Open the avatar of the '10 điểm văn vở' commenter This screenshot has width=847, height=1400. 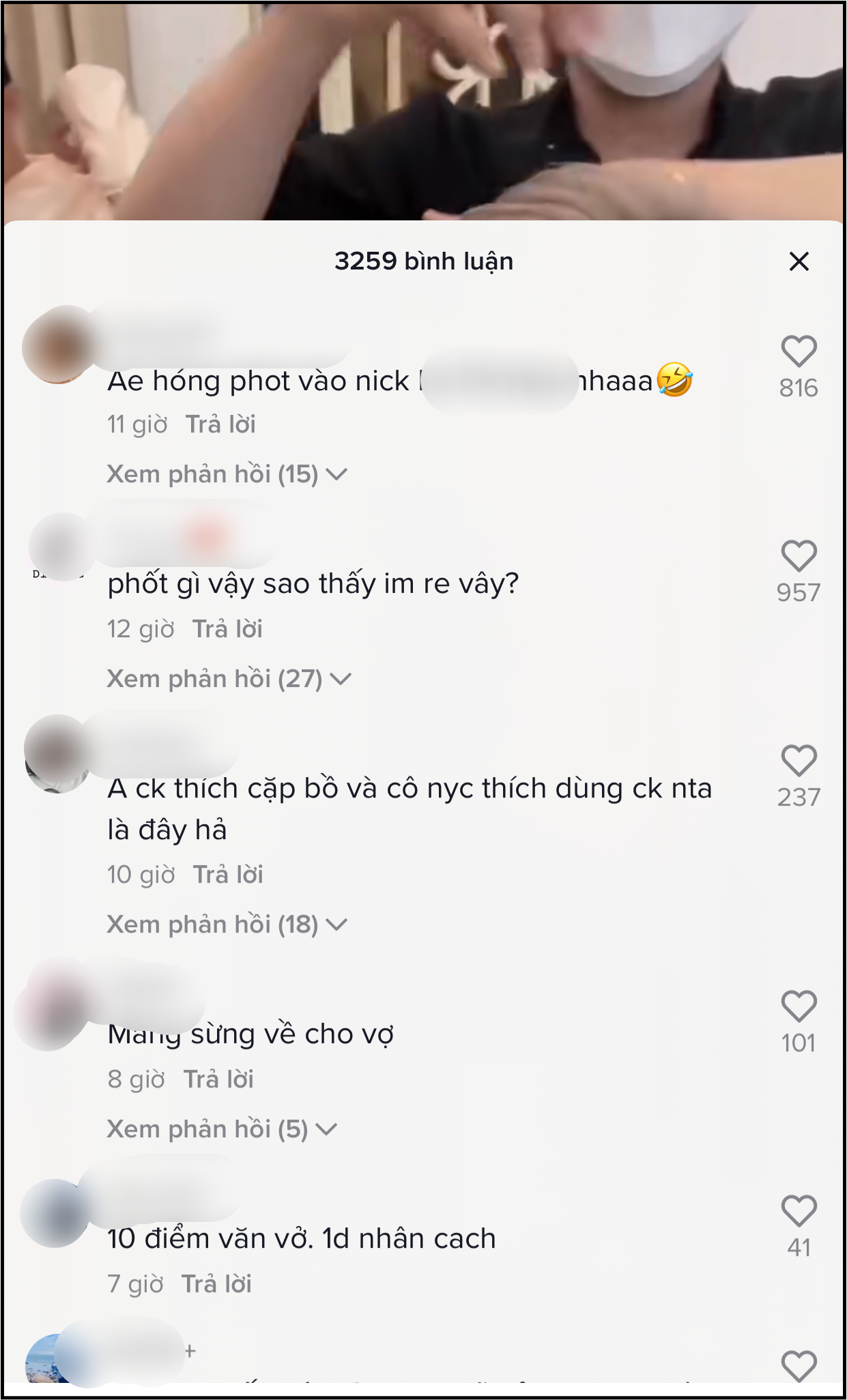point(55,1213)
